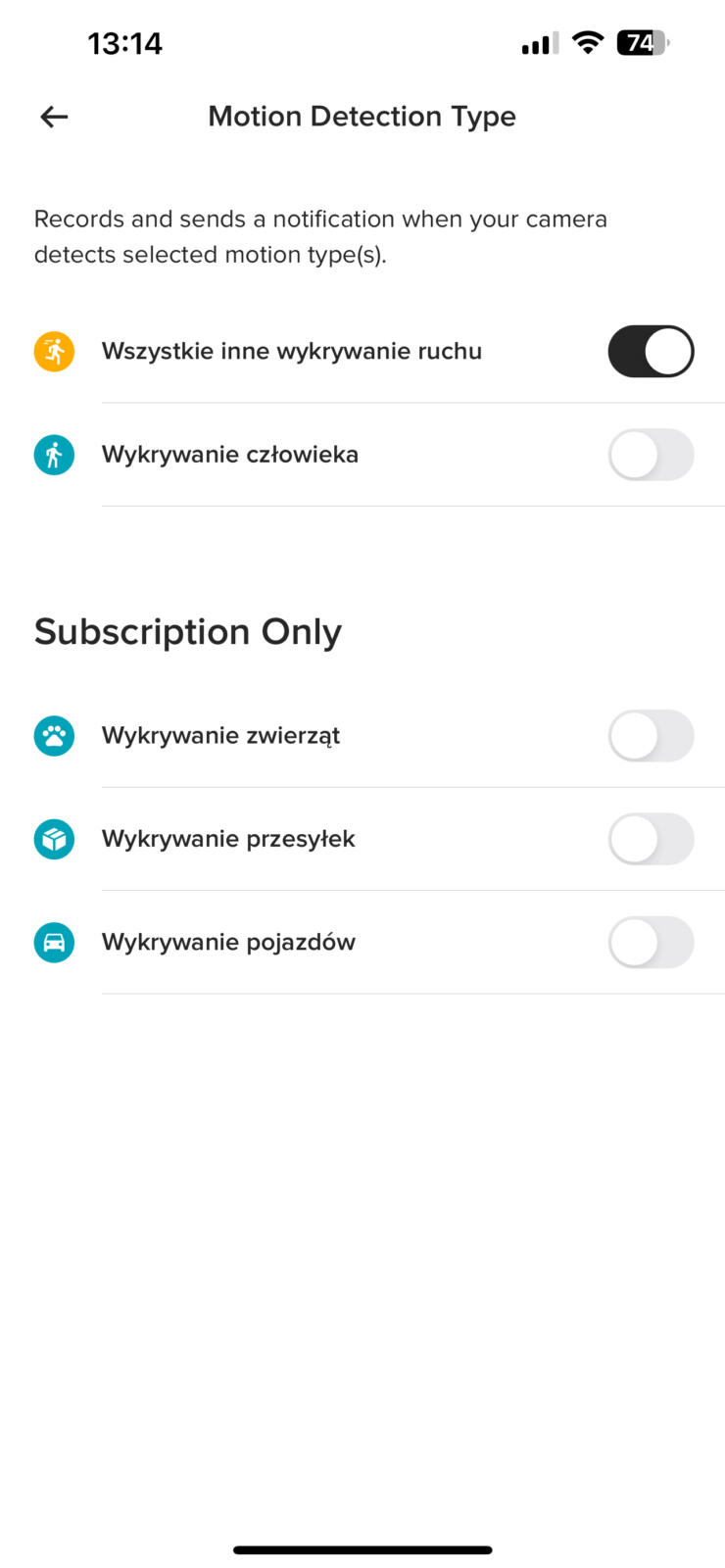Activate Wykrywanie pojazdów toggle
The image size is (725, 1568).
(651, 942)
